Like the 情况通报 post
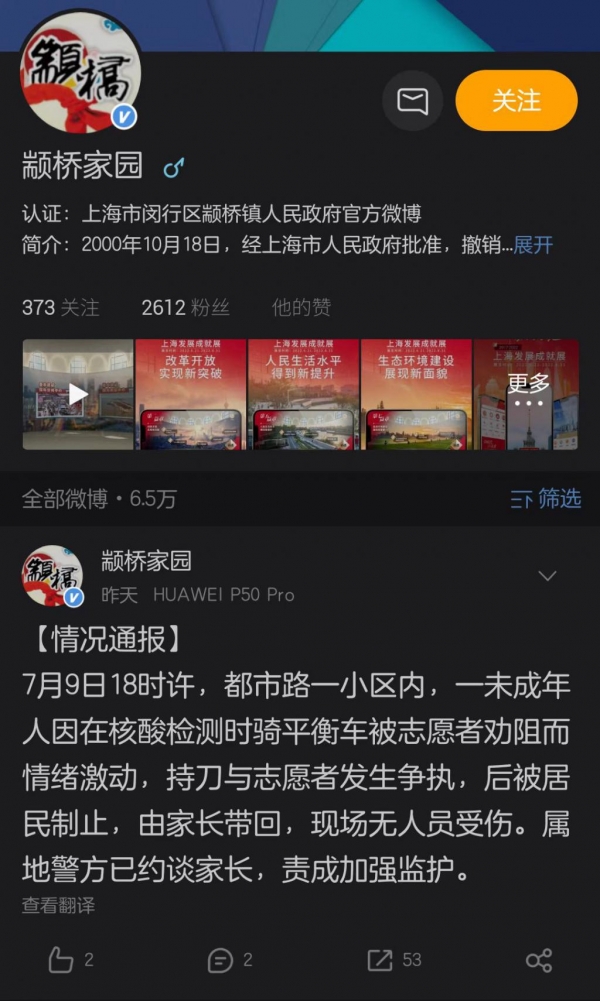The image size is (600, 1001). tap(70, 960)
